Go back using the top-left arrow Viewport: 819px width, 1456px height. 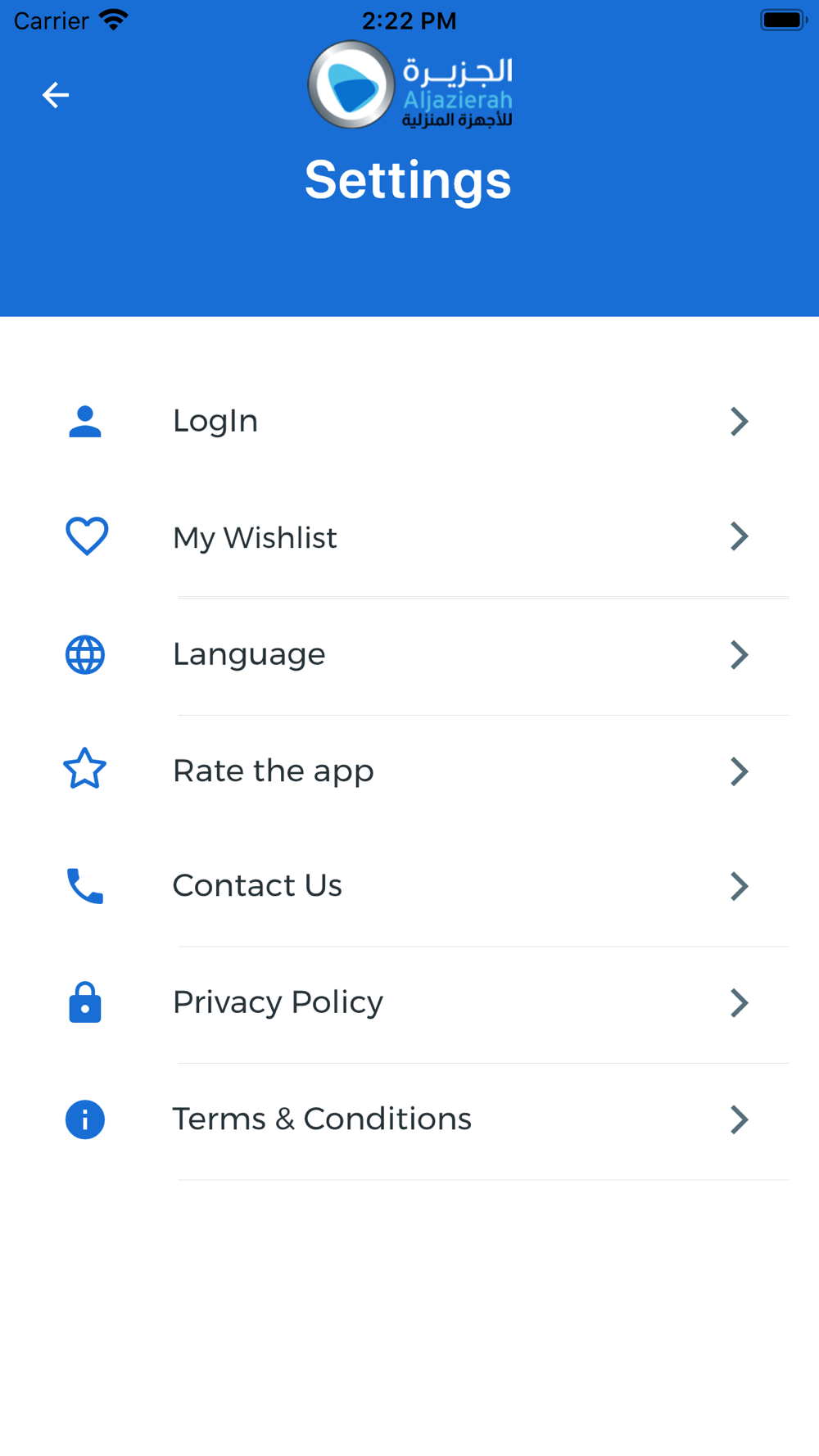(56, 95)
